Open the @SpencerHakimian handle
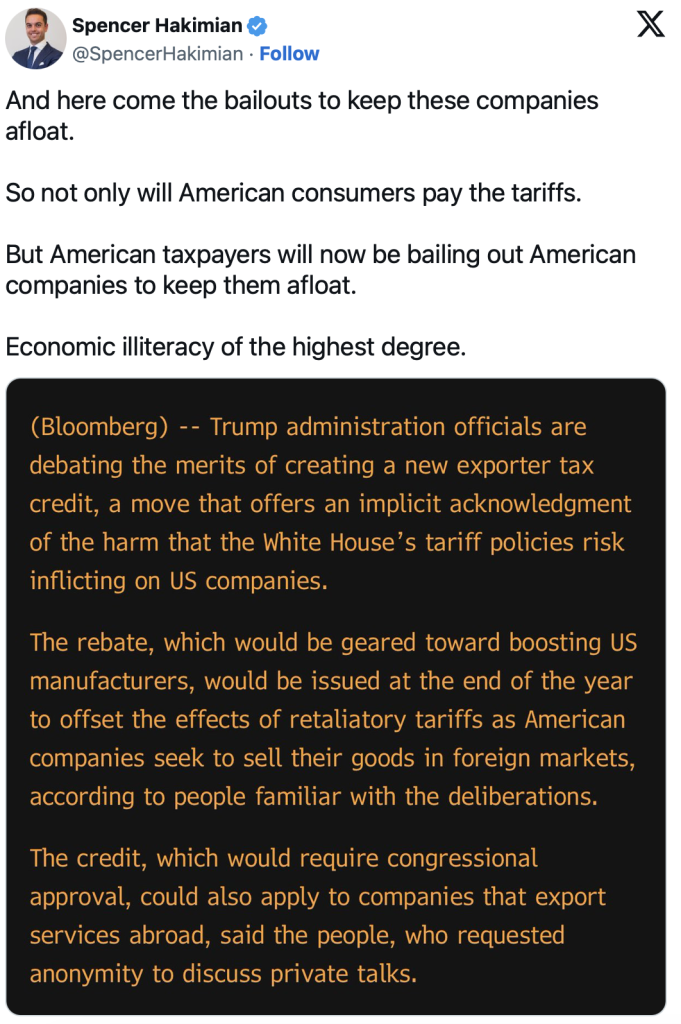Screen dimensions: 681x1024 [x=157, y=54]
